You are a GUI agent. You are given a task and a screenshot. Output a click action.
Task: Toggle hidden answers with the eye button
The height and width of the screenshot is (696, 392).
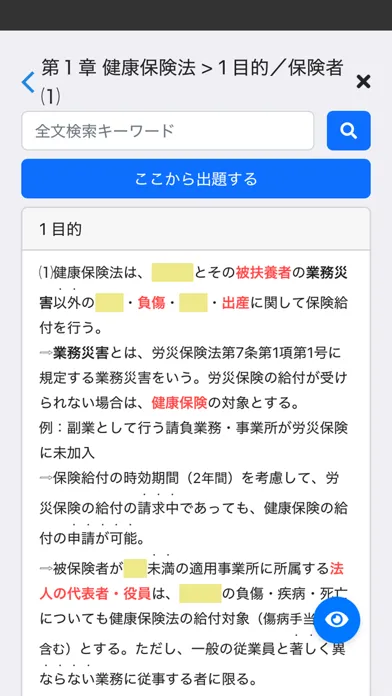(x=337, y=620)
